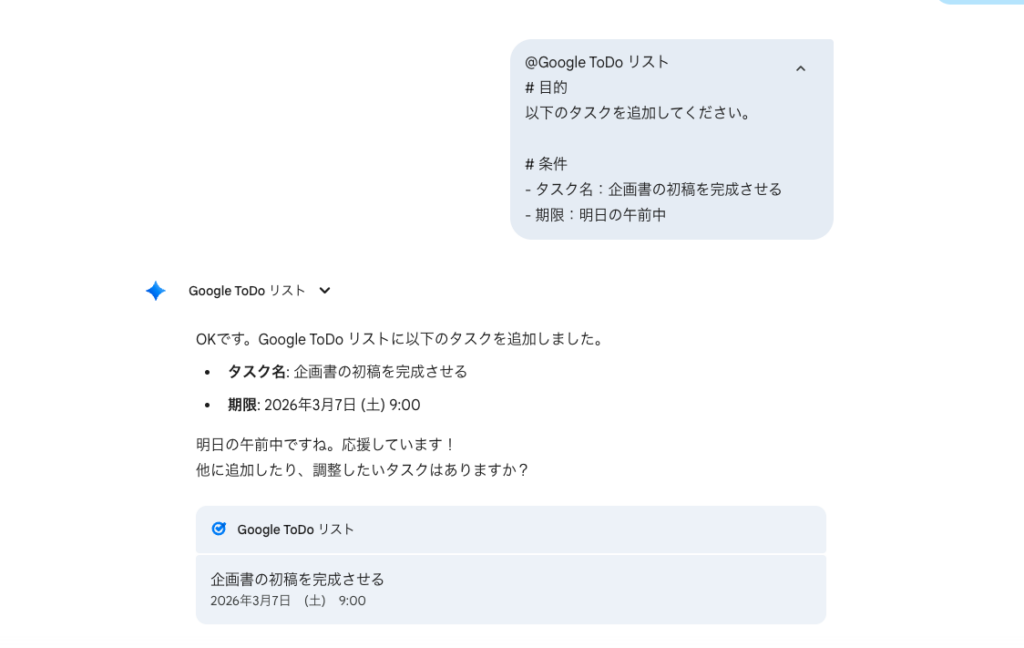Expand the Google ToDo リスト response dropdown
Screen dimensions: 1024x648
pyautogui.click(x=324, y=291)
